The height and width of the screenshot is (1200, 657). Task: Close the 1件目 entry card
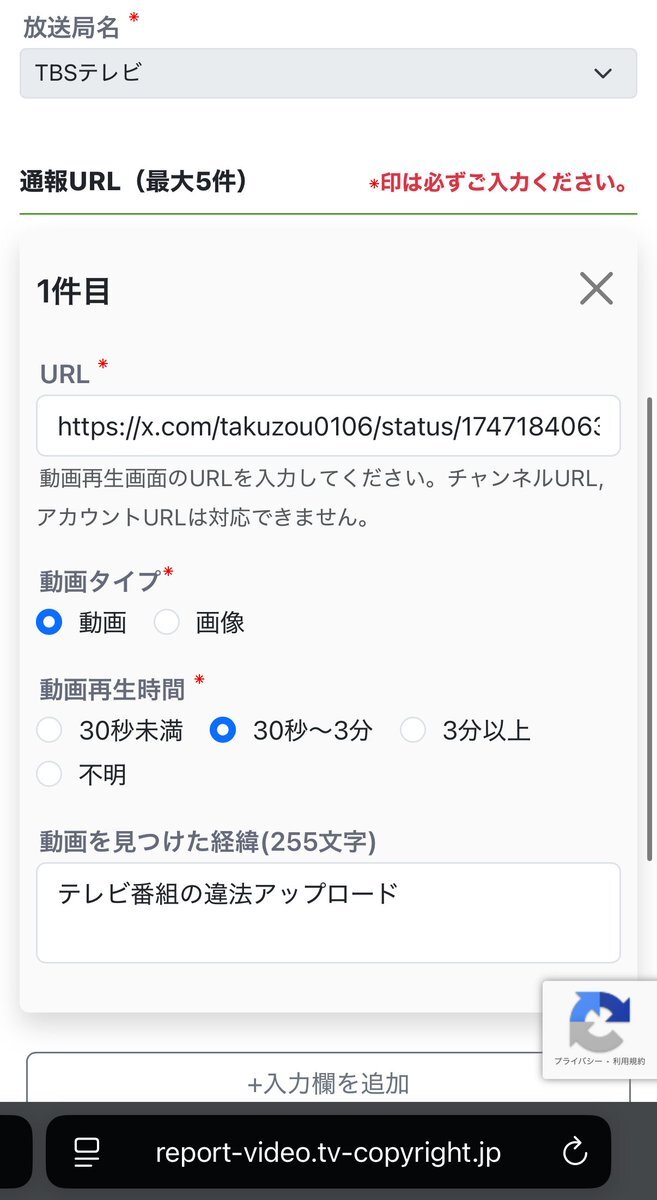coord(596,289)
